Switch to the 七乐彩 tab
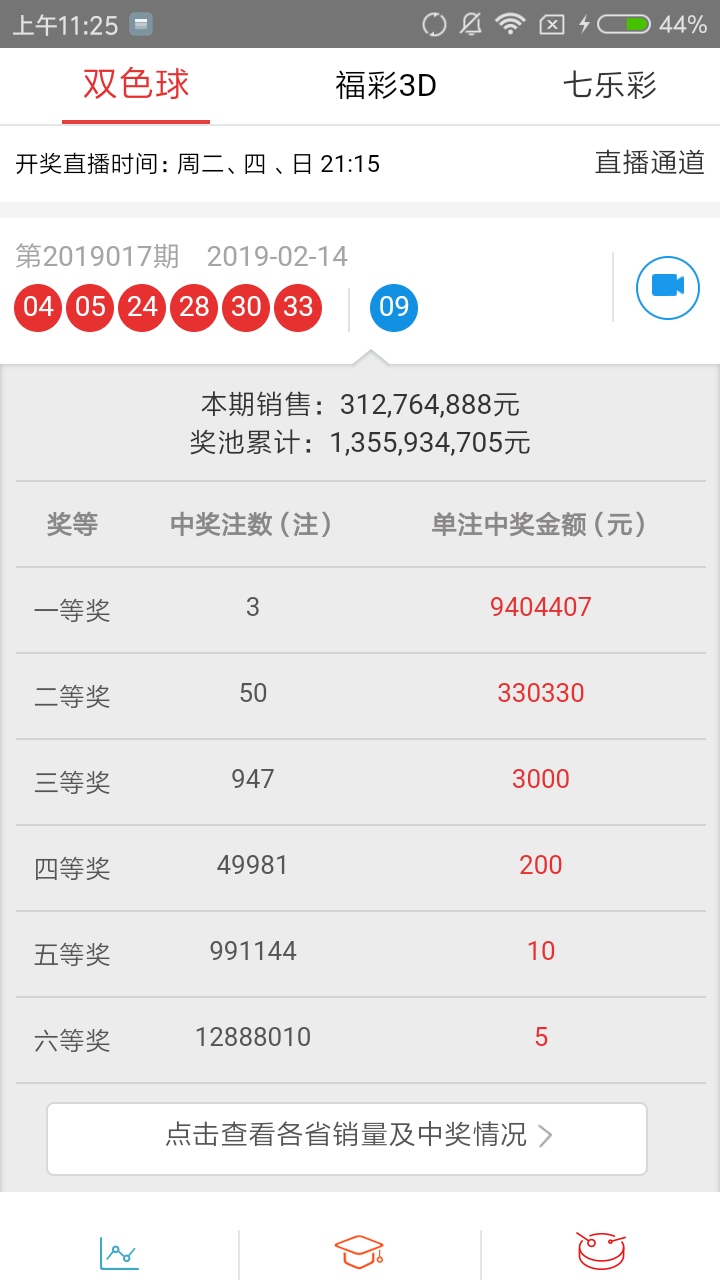This screenshot has height=1280, width=720. coord(609,85)
